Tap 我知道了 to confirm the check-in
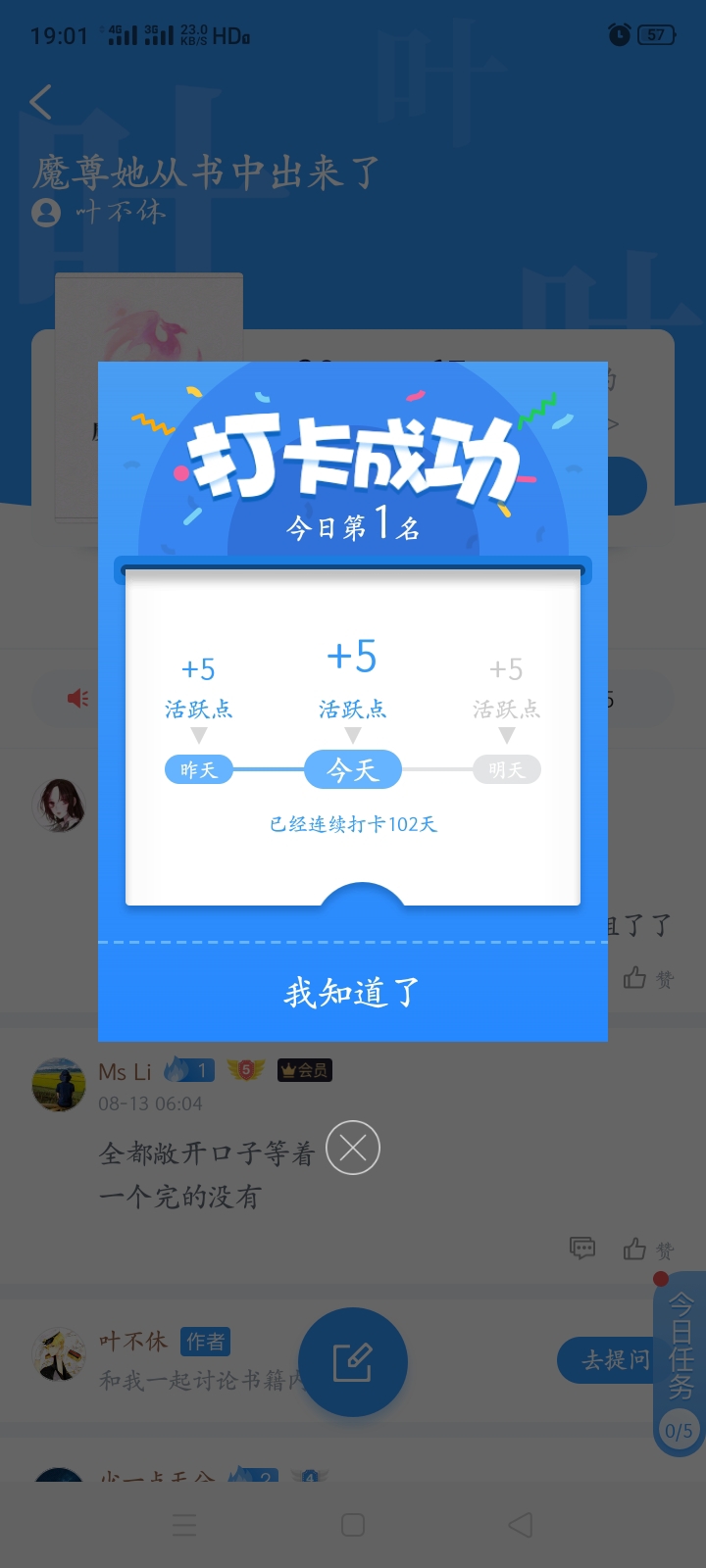 (x=352, y=993)
